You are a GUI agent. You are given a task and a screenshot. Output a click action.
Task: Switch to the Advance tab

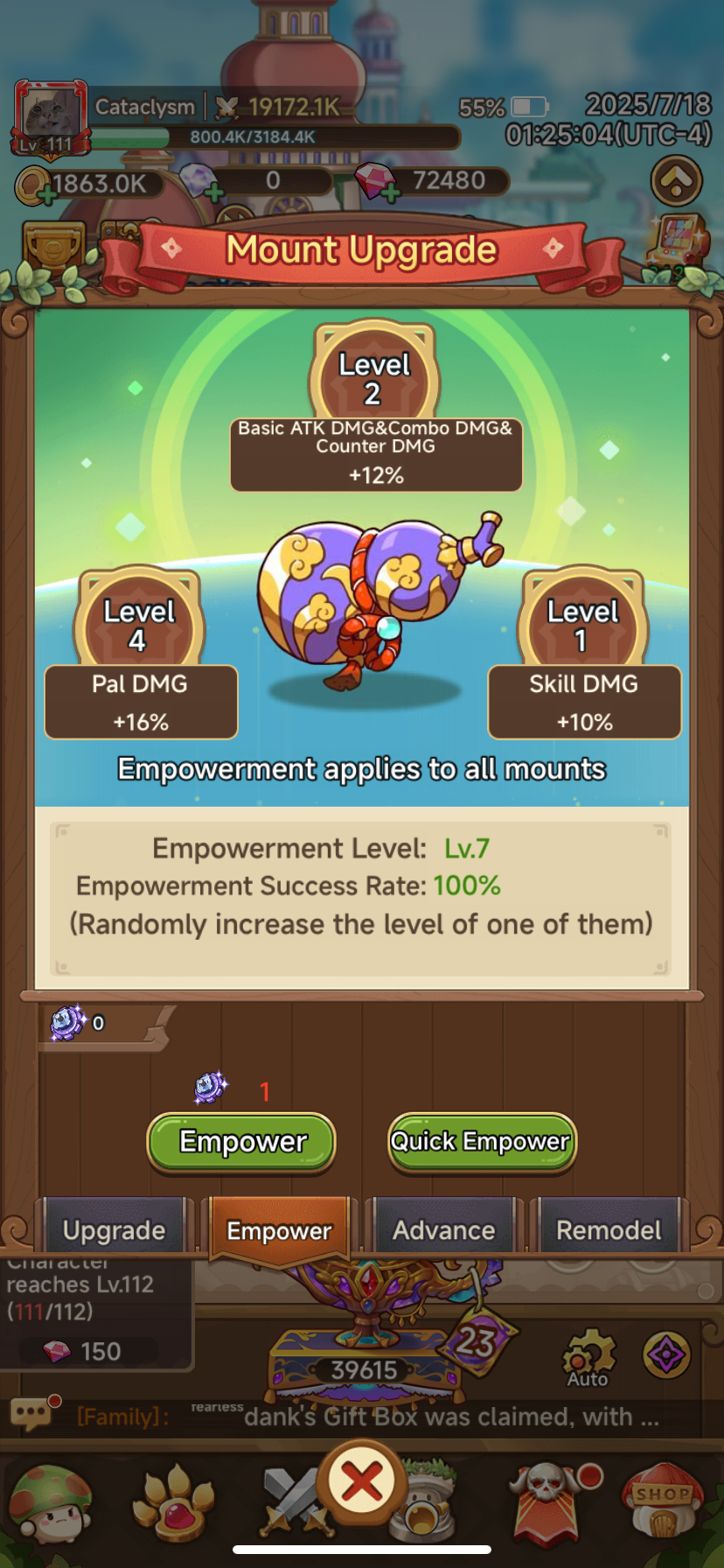tap(443, 1230)
